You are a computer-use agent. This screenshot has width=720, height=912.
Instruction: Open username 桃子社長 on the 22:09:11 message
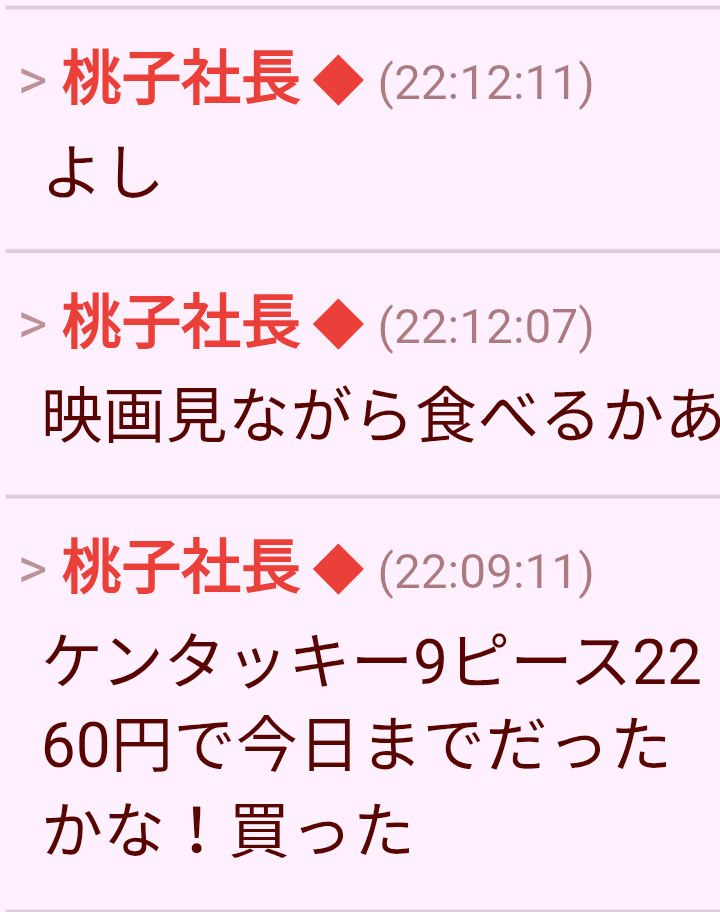(181, 569)
